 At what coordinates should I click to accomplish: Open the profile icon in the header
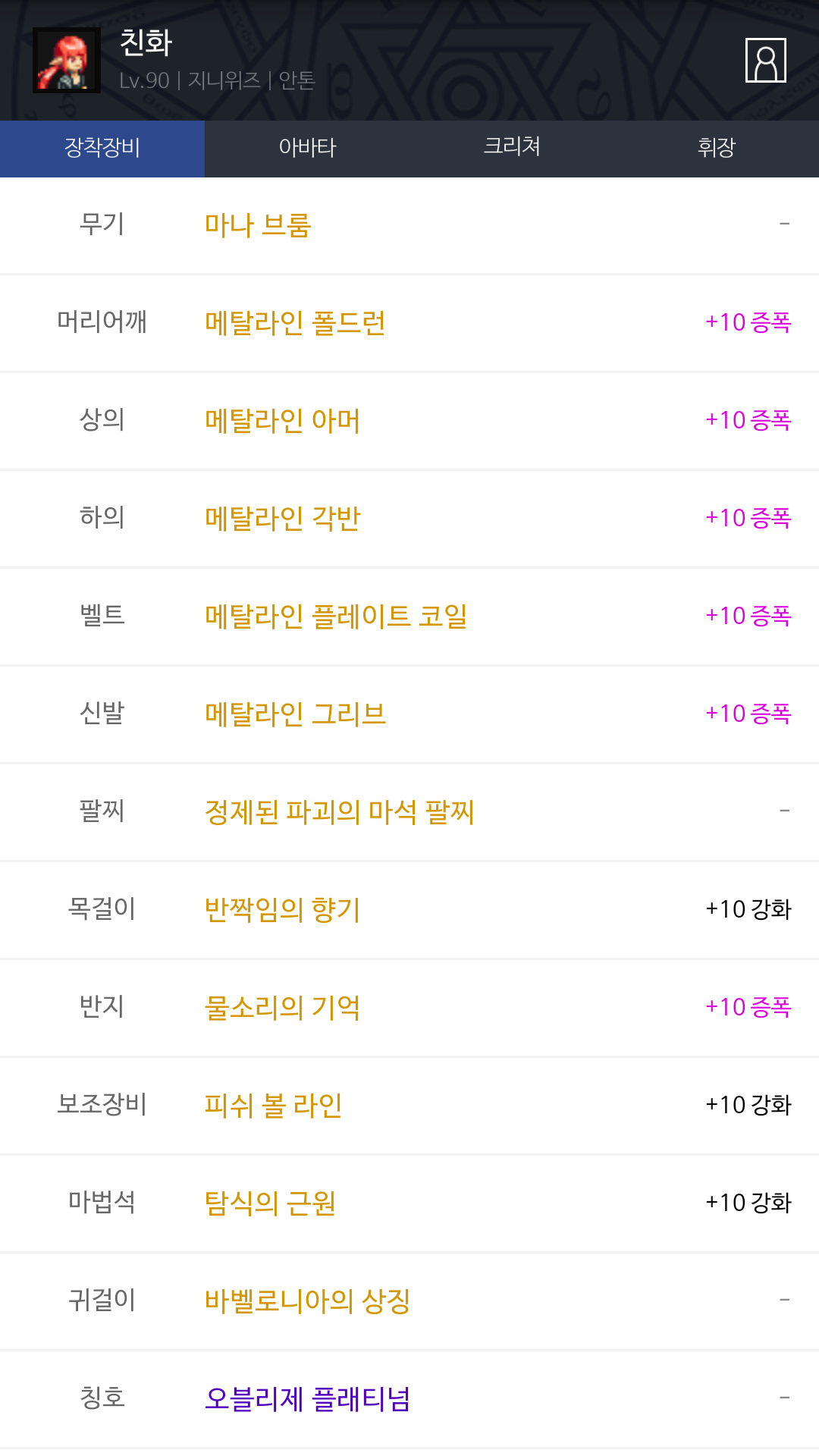coord(765,60)
